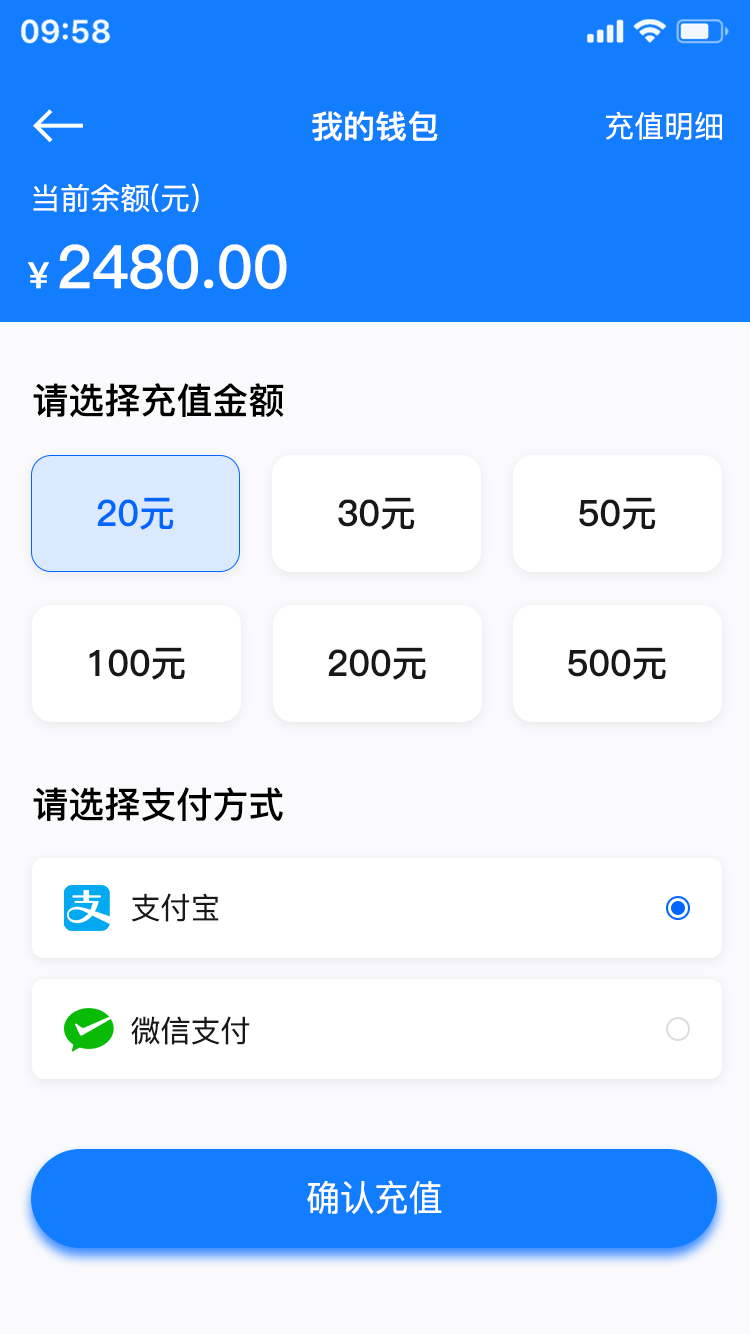
Task: Choose the 100元 recharge option
Action: tap(136, 663)
